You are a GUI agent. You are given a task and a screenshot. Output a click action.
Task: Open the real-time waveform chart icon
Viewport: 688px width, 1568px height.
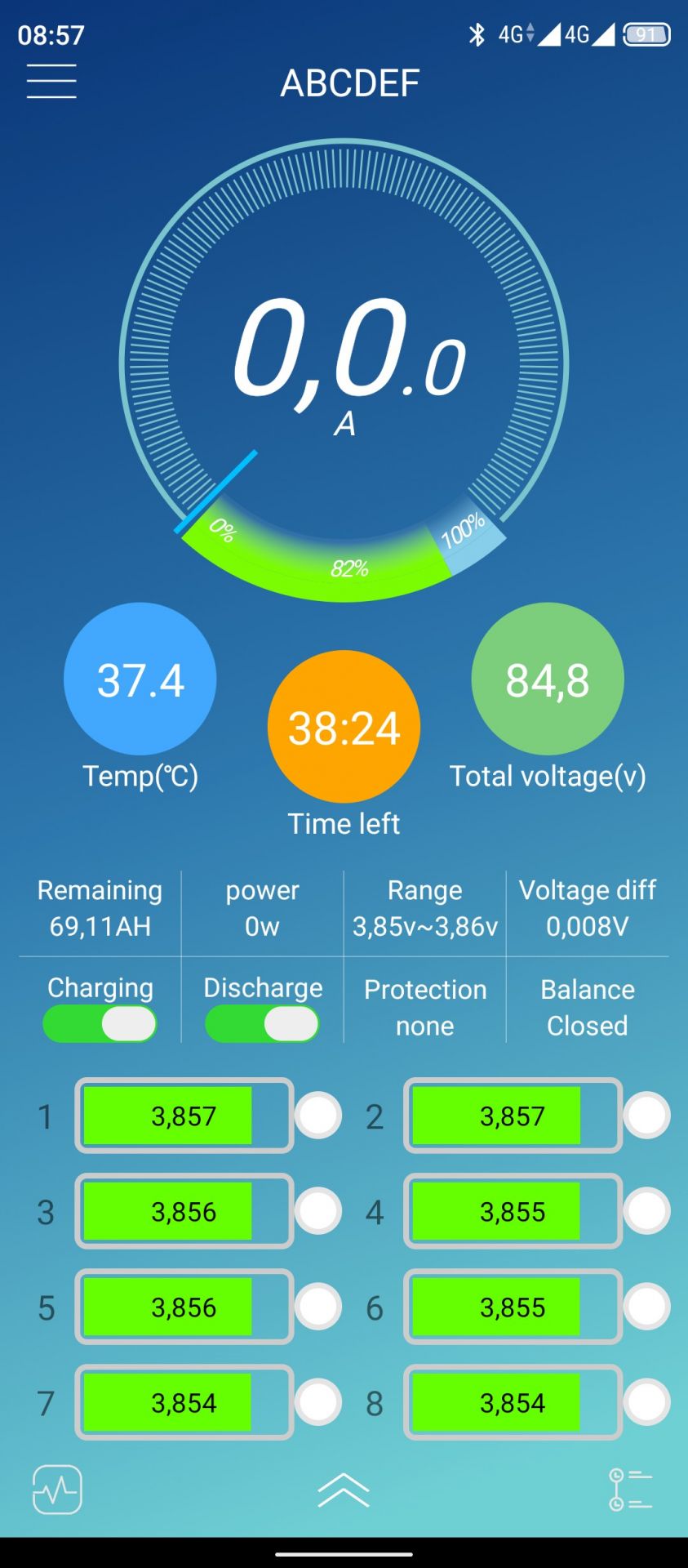pos(57,1490)
